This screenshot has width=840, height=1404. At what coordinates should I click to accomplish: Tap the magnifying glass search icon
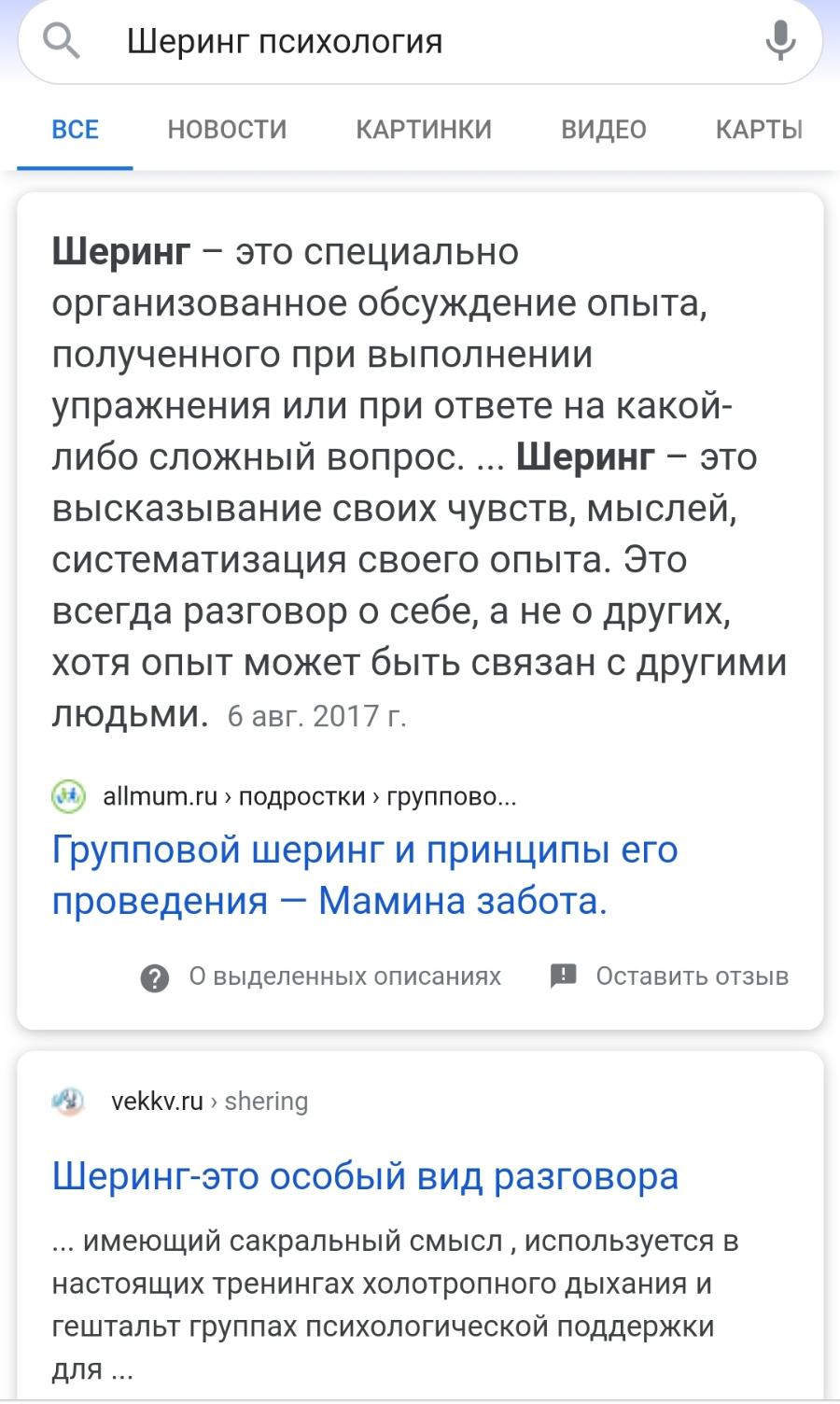point(62,41)
